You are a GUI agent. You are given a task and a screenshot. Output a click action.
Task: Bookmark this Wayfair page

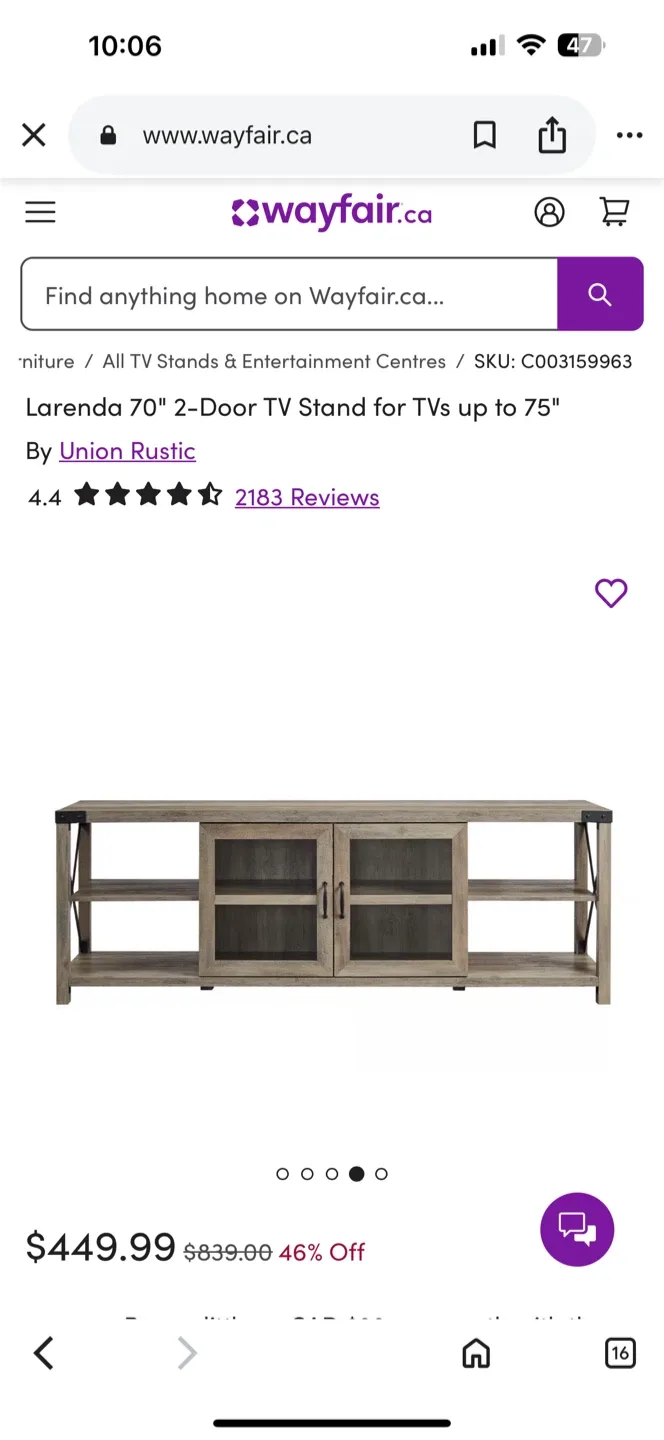[x=485, y=135]
